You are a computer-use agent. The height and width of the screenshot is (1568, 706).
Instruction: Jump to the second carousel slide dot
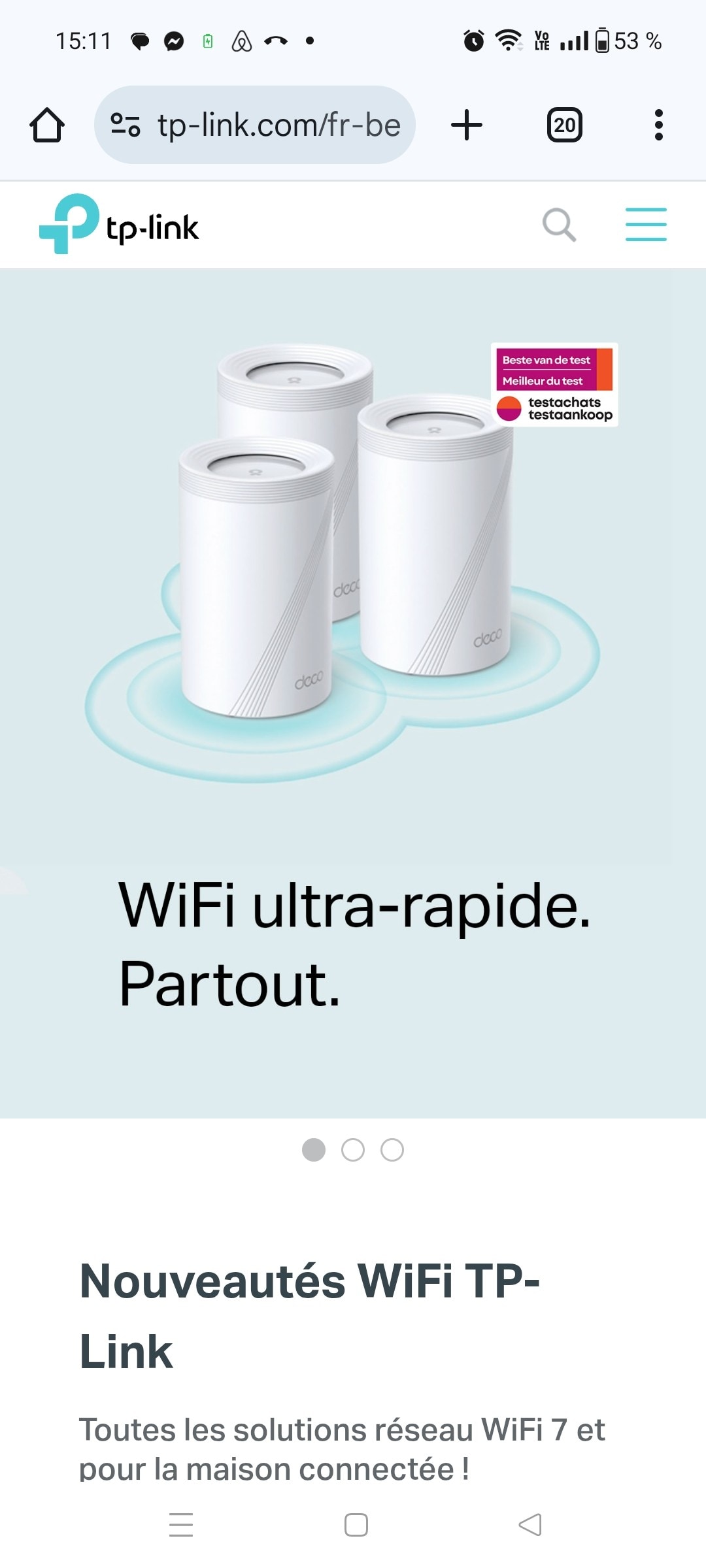coord(353,1150)
